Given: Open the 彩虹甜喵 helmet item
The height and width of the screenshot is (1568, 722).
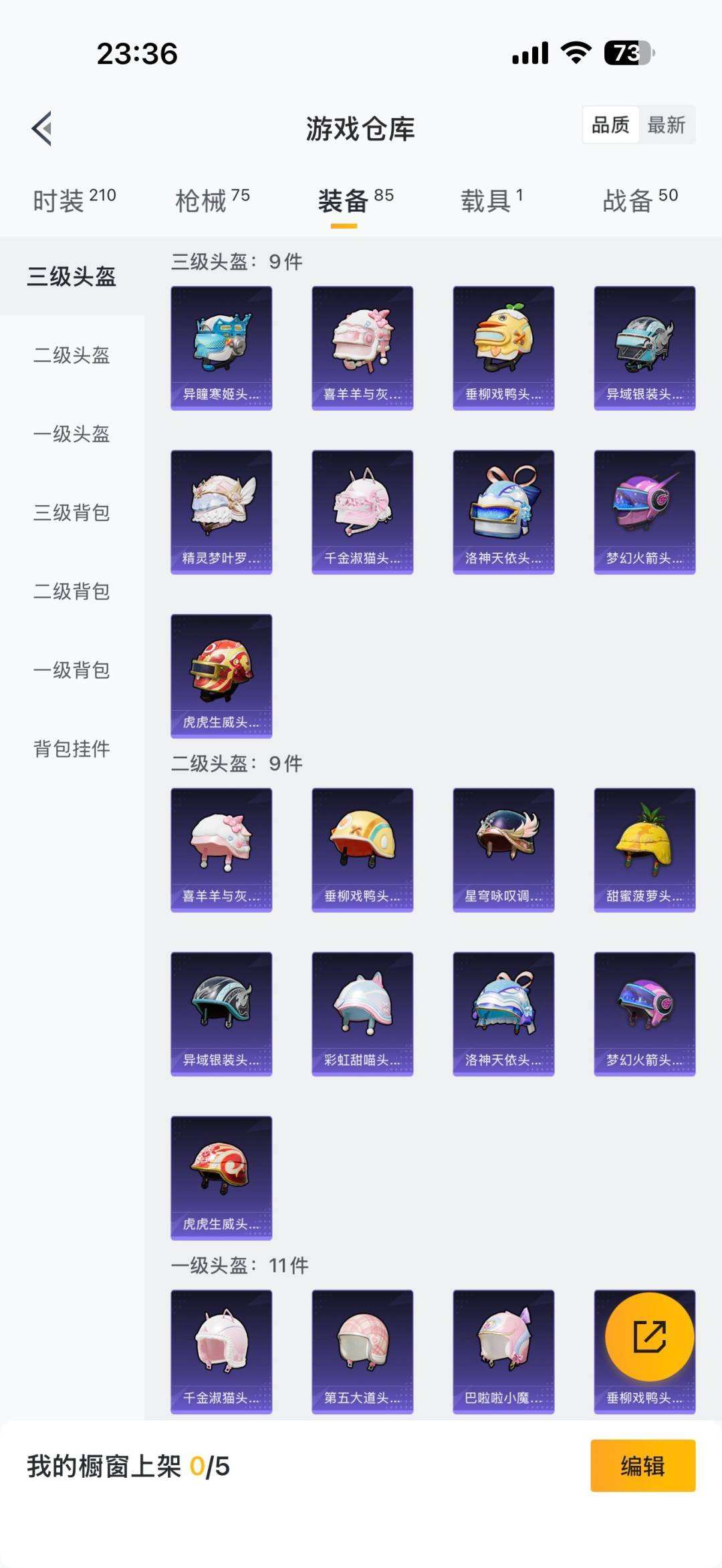Looking at the screenshot, I should pyautogui.click(x=362, y=1013).
